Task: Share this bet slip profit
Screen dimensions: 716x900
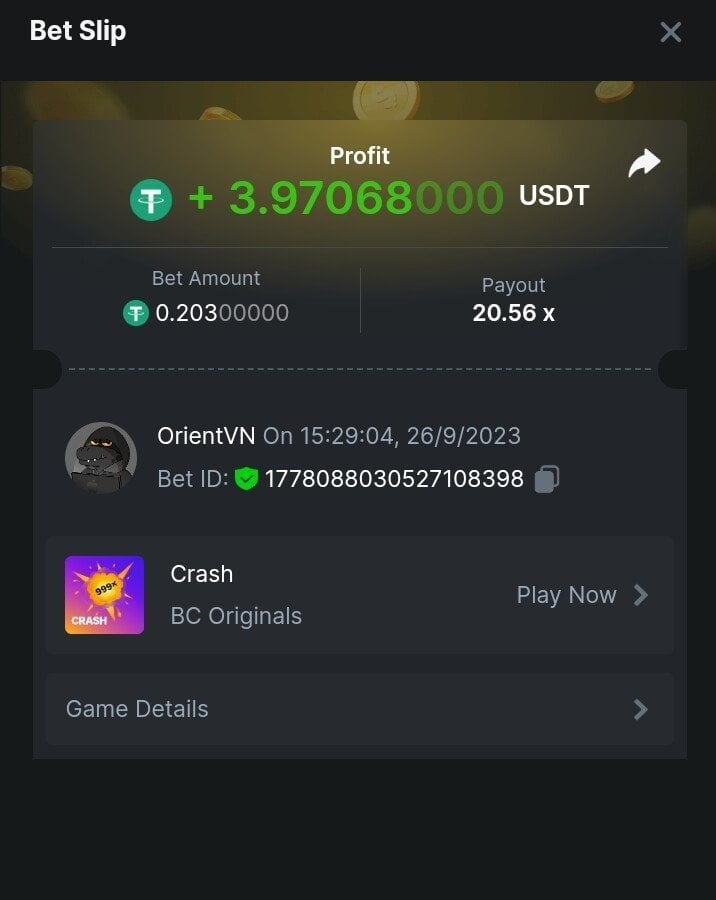Action: [644, 164]
